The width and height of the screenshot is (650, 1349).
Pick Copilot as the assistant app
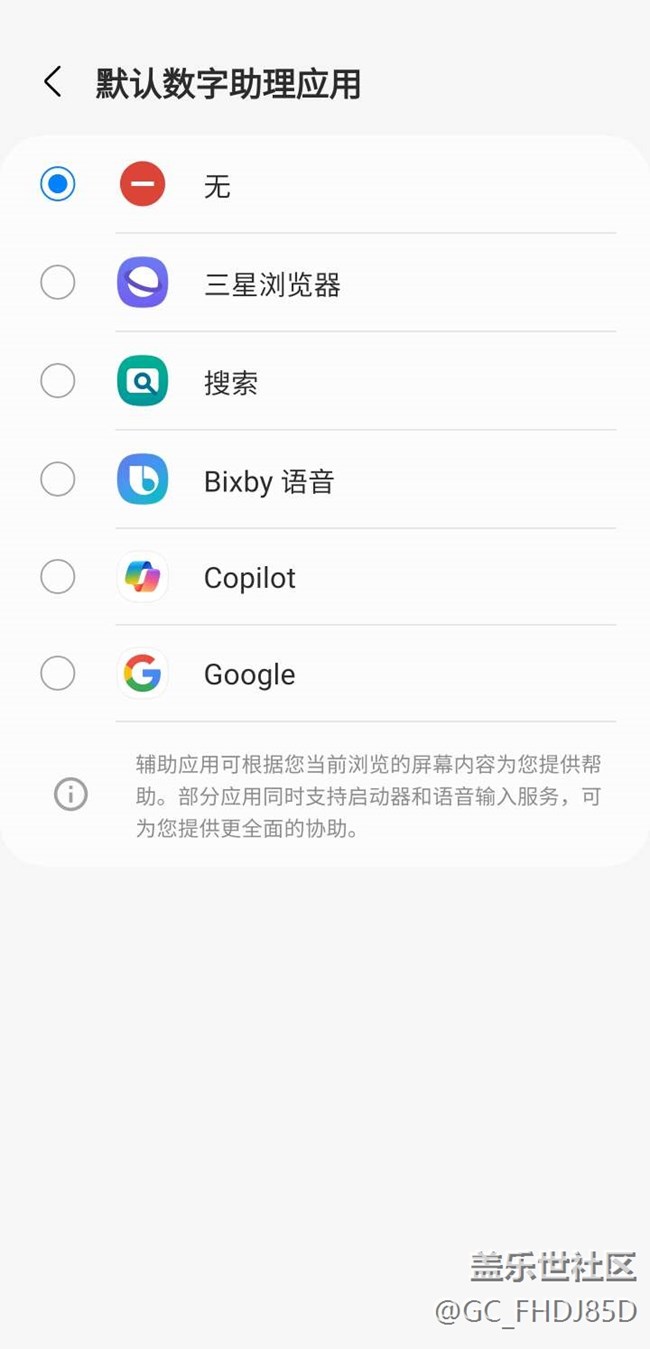click(58, 577)
